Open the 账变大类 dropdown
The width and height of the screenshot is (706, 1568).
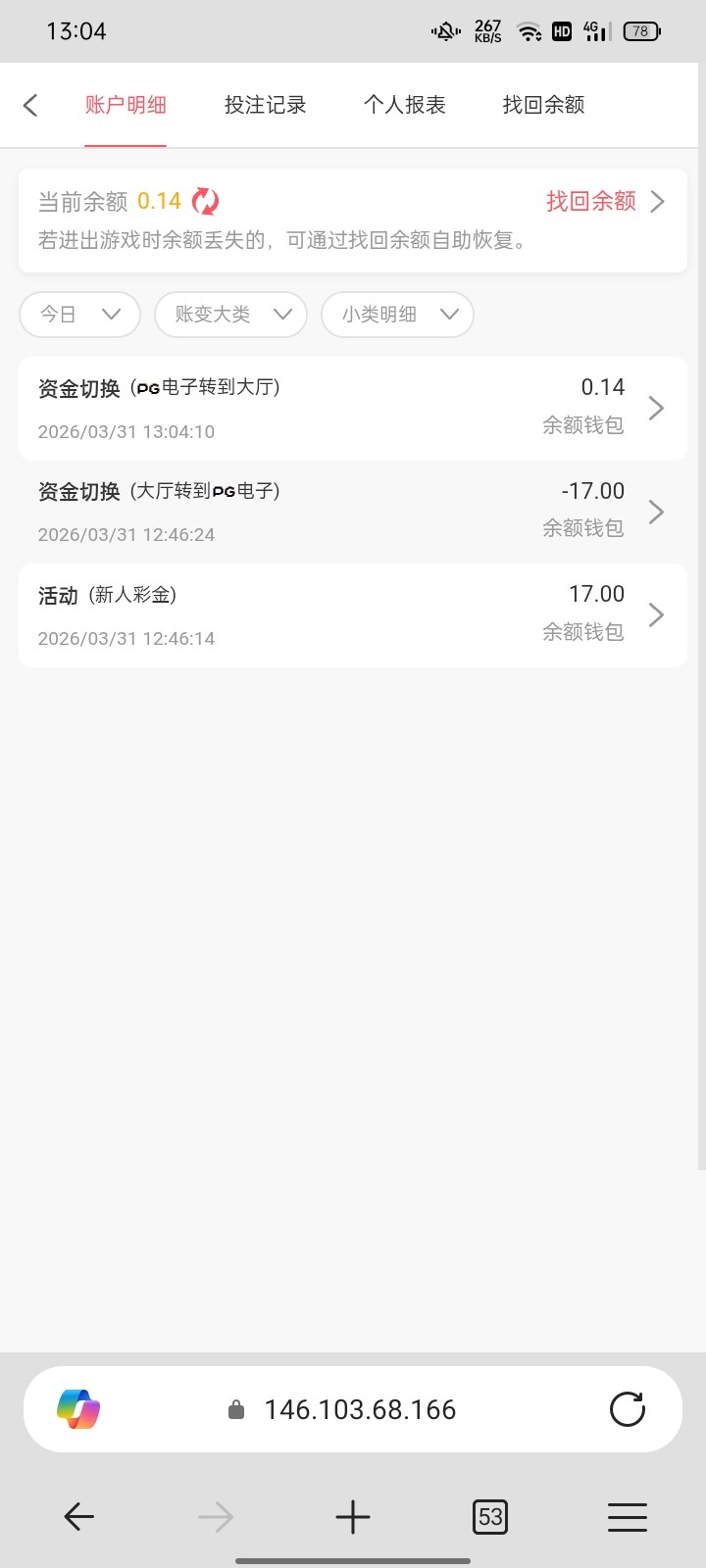(230, 315)
